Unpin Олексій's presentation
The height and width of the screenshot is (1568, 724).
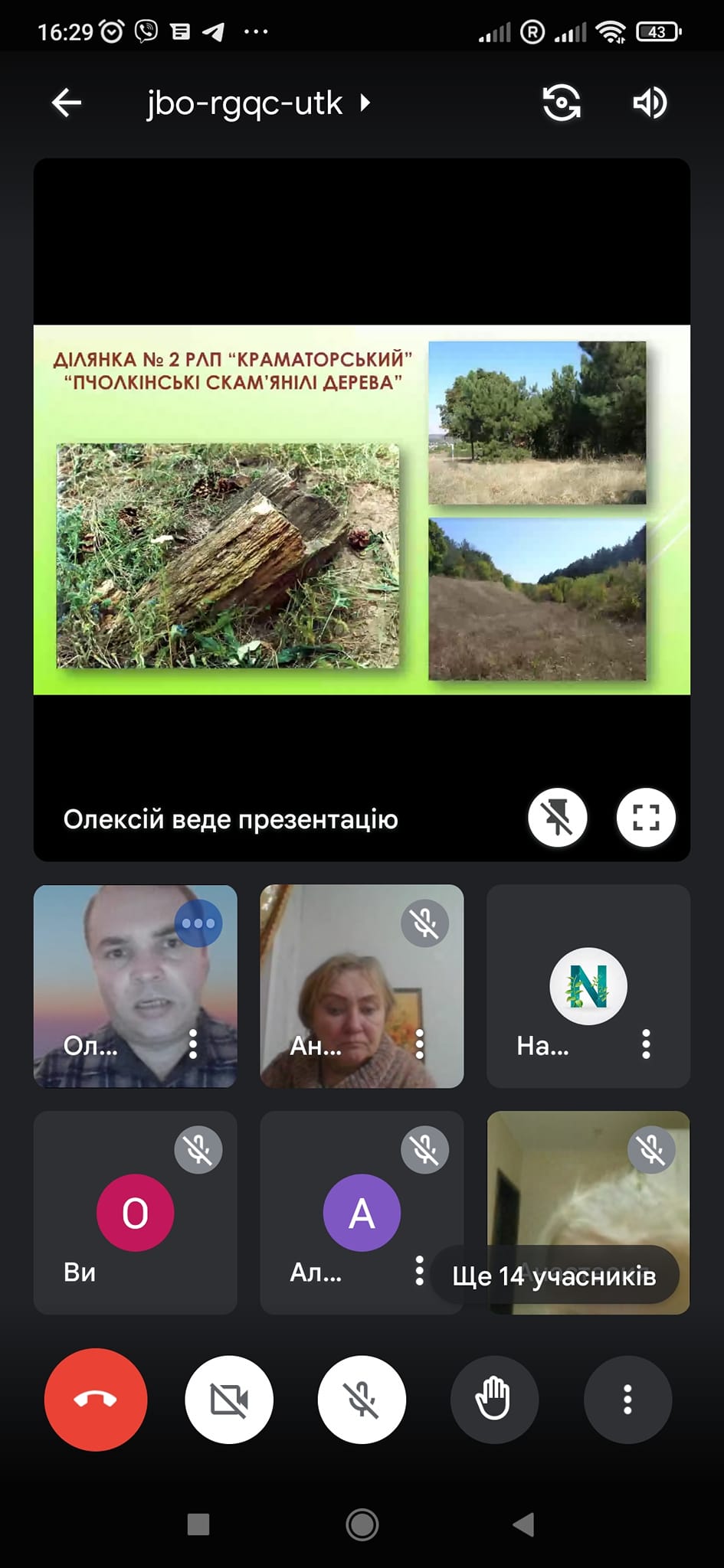pyautogui.click(x=558, y=818)
